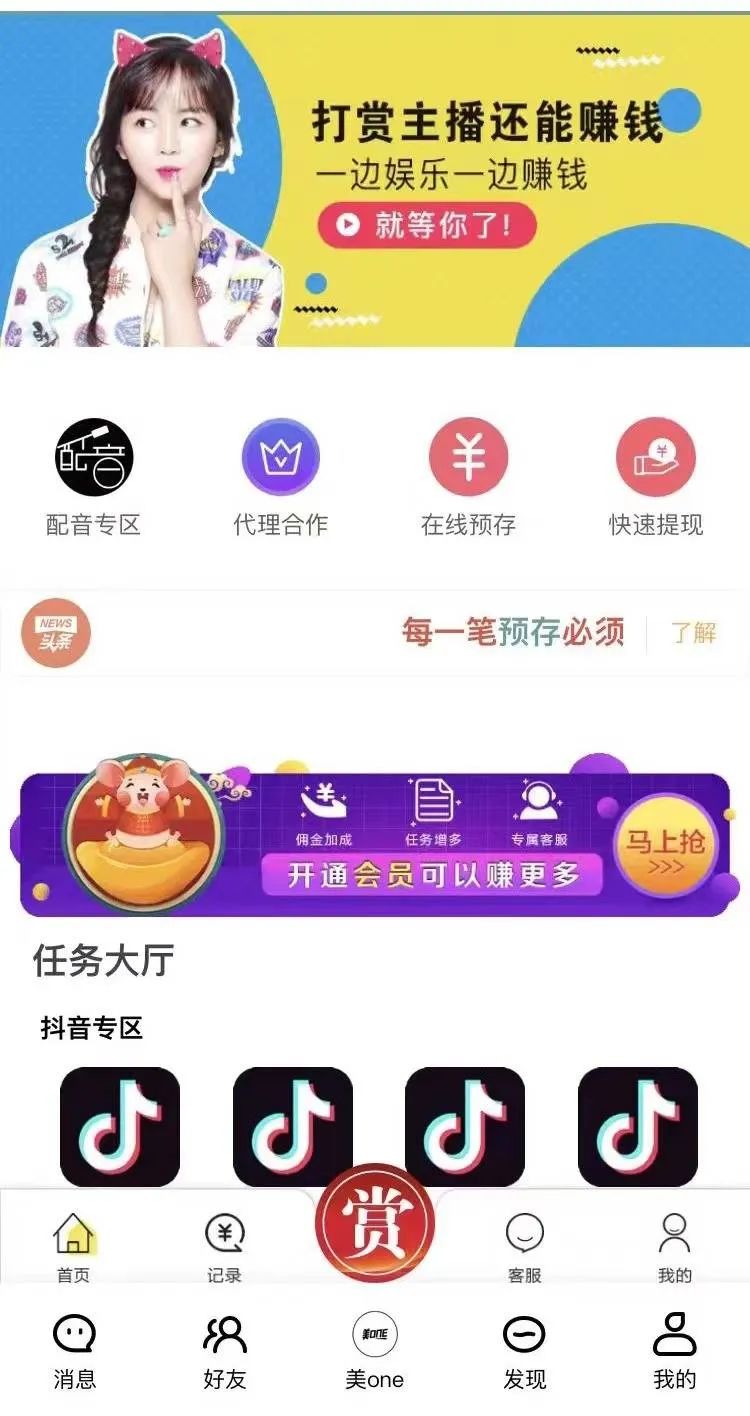Tap the red 赏 center button

pos(375,1223)
